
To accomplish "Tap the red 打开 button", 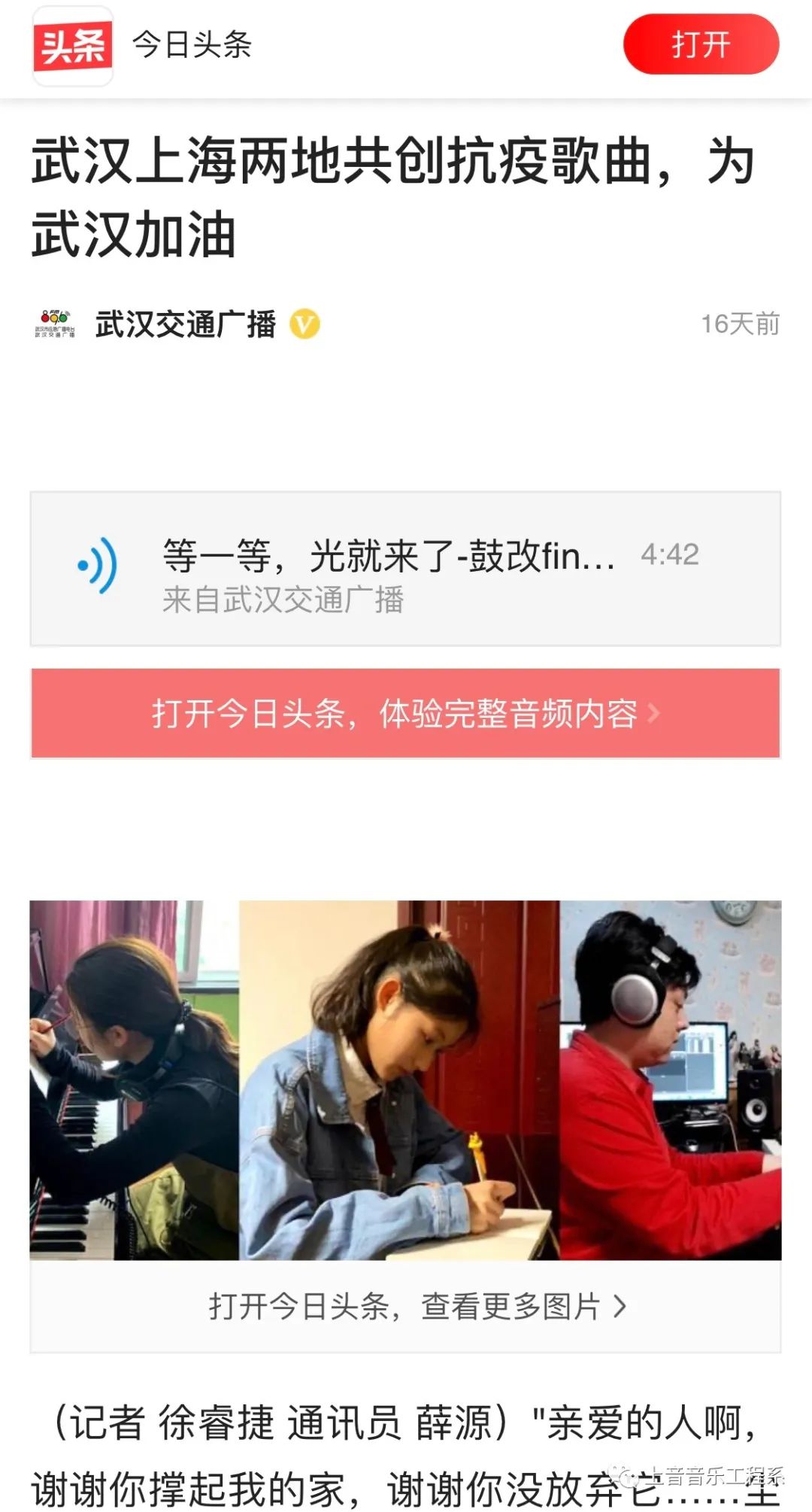I will [x=701, y=44].
